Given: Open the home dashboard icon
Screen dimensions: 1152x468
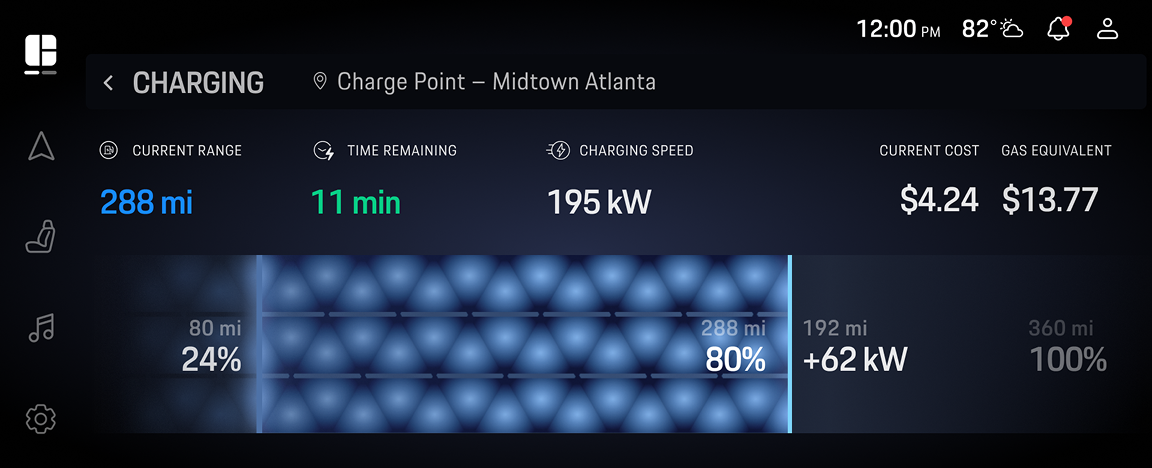Looking at the screenshot, I should pyautogui.click(x=41, y=52).
